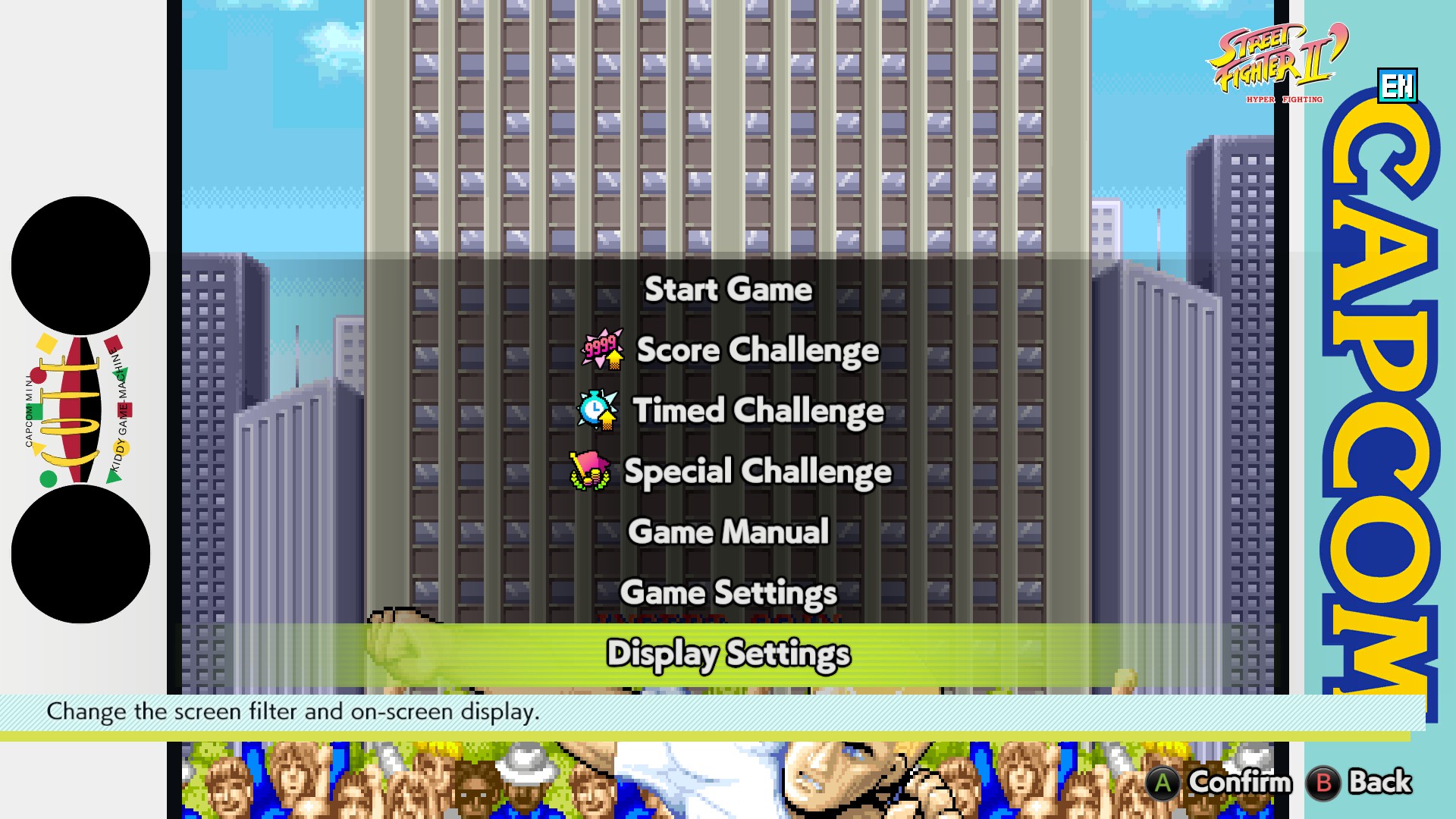
Task: Launch the Special Challenge option
Action: (757, 472)
